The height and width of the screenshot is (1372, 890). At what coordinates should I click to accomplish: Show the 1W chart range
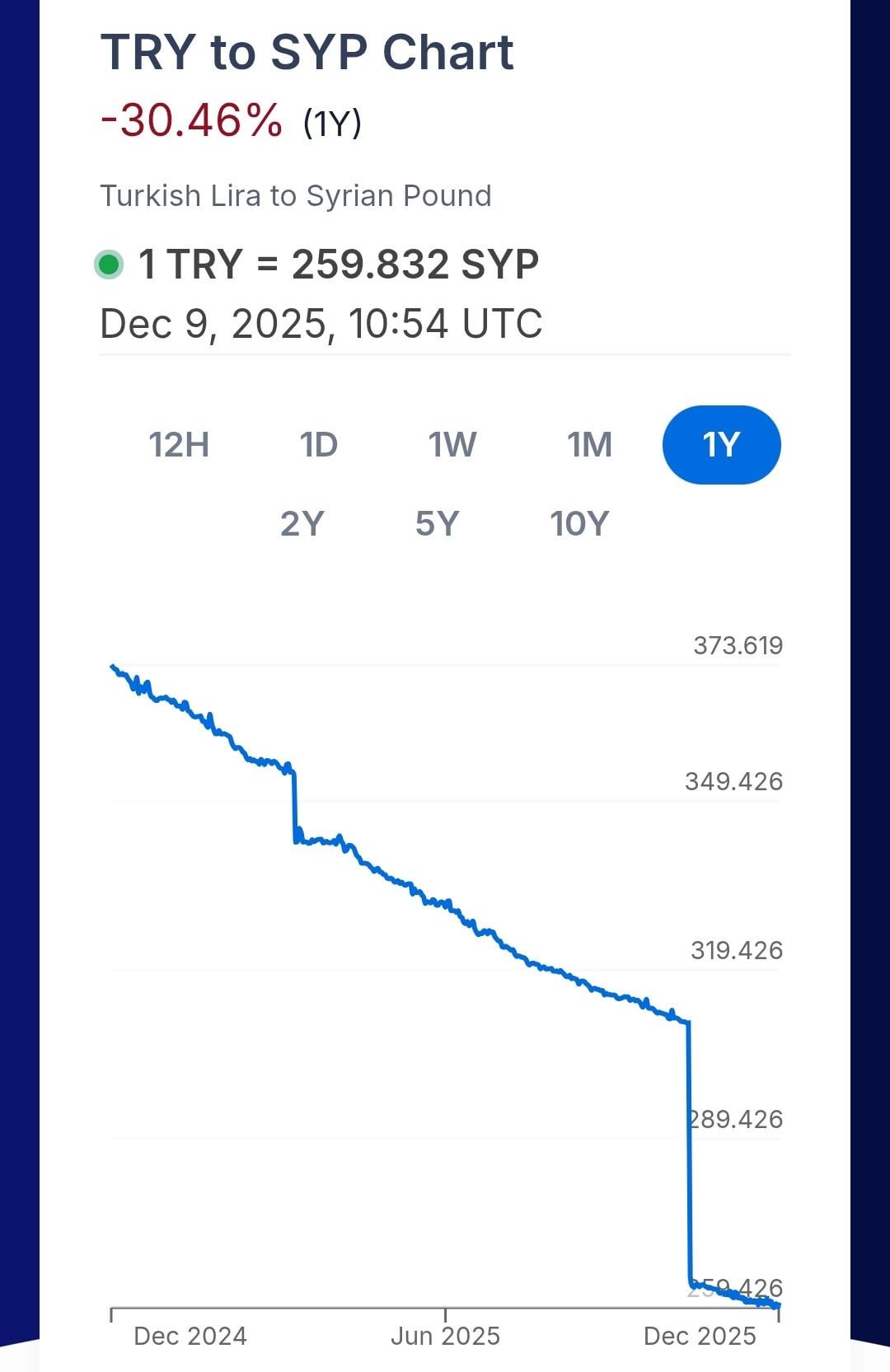452,445
